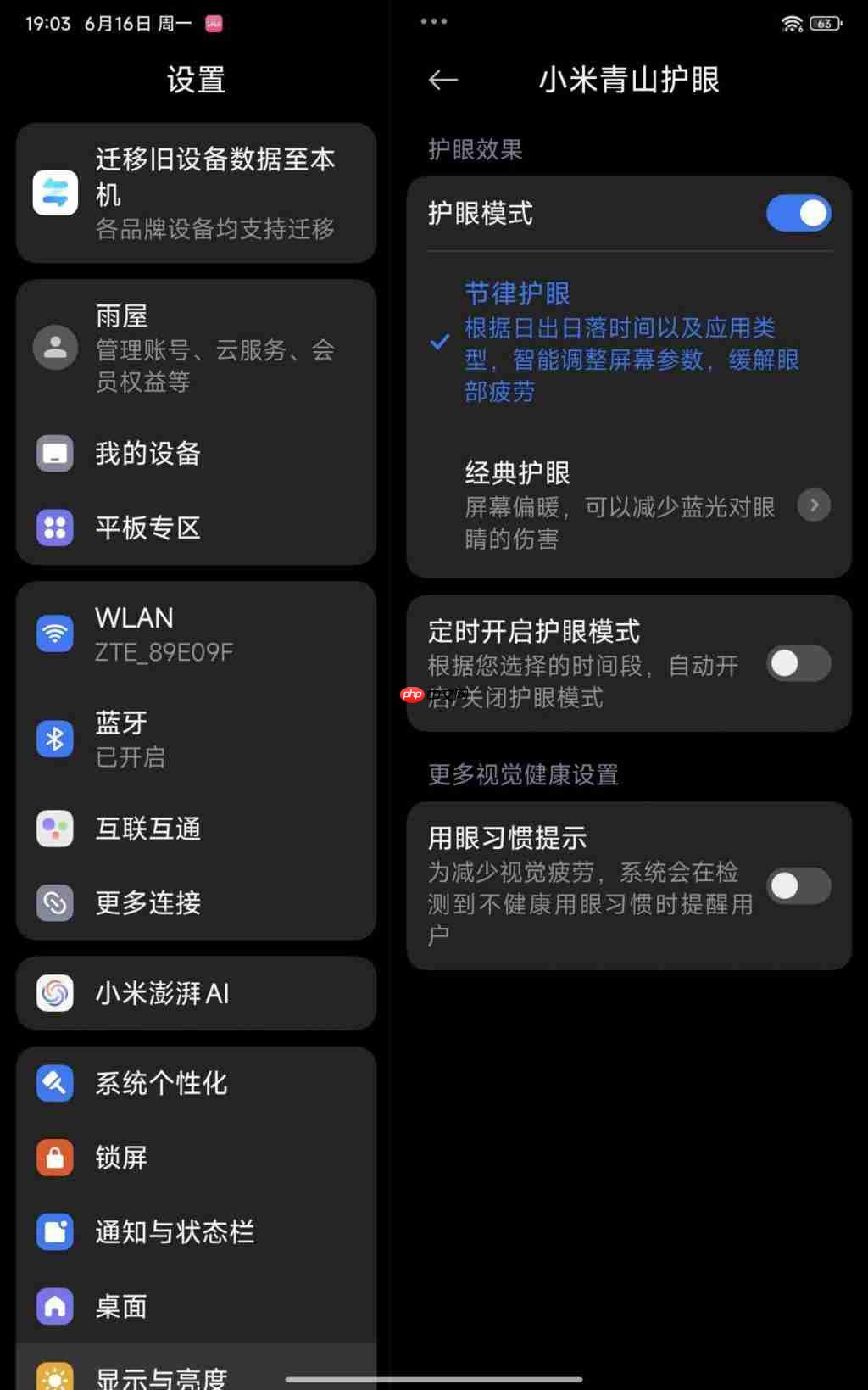This screenshot has width=868, height=1390.
Task: Turn on 用眼习惯提示 switch
Action: click(x=798, y=885)
